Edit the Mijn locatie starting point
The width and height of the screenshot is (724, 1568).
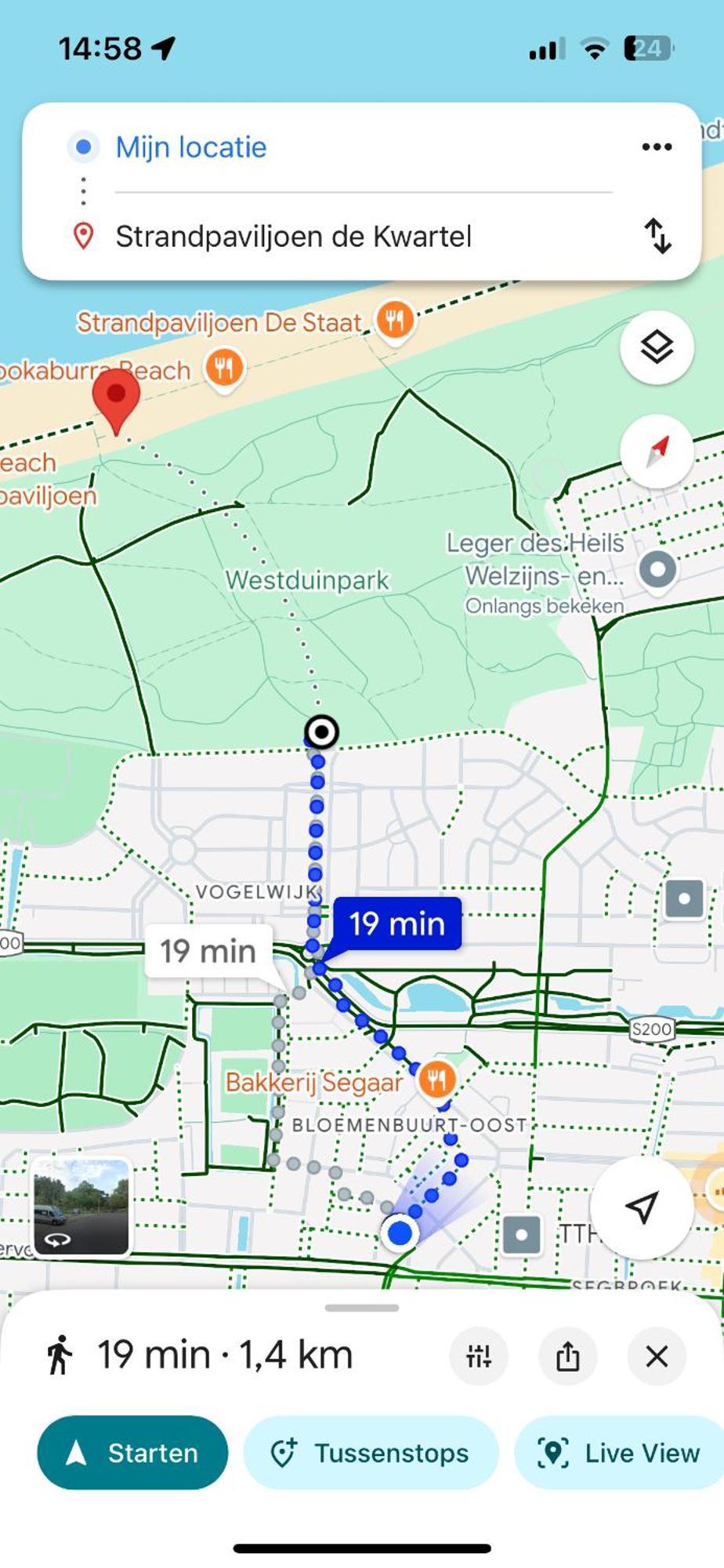(x=191, y=147)
